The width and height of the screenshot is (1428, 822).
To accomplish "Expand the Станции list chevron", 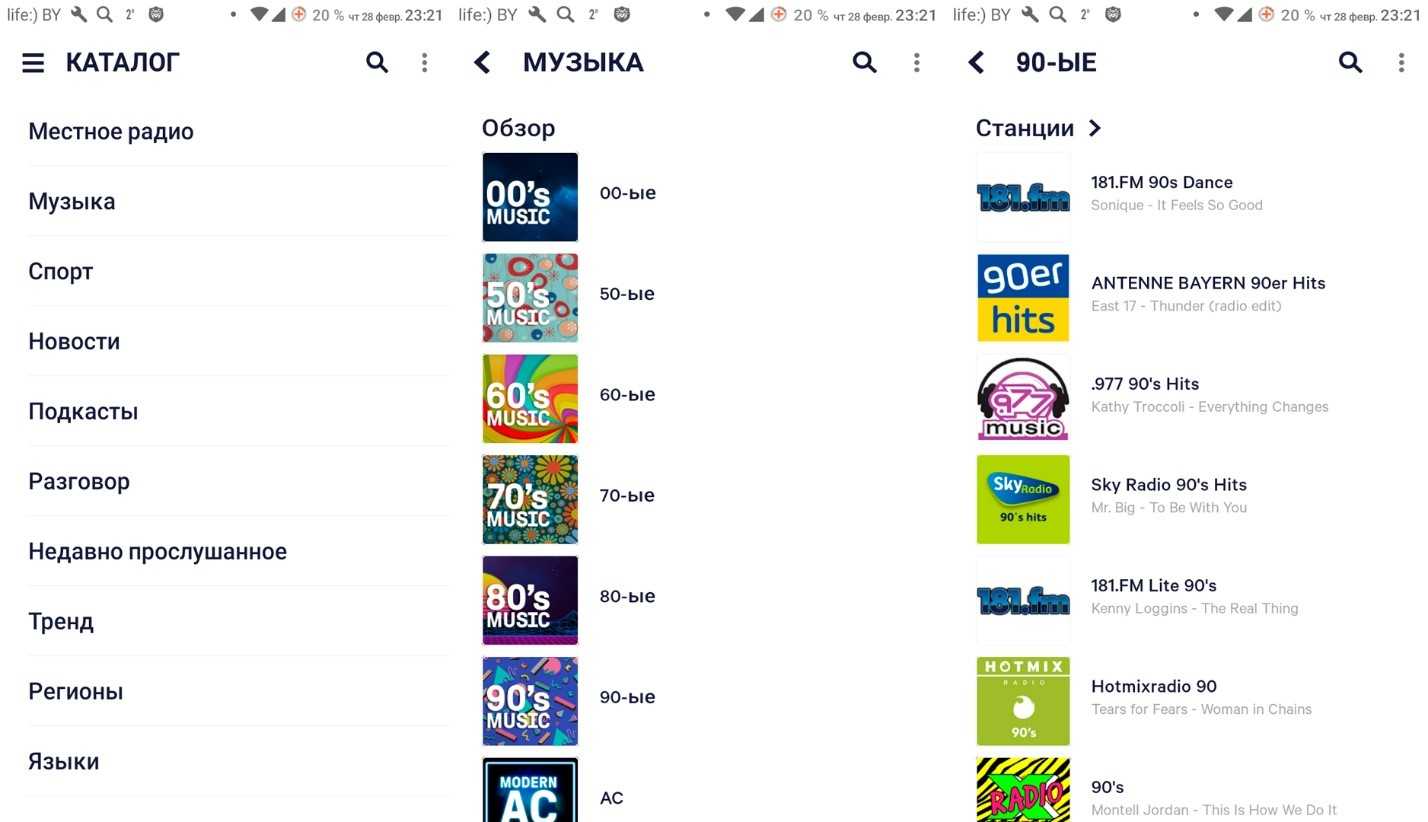I will 1095,128.
